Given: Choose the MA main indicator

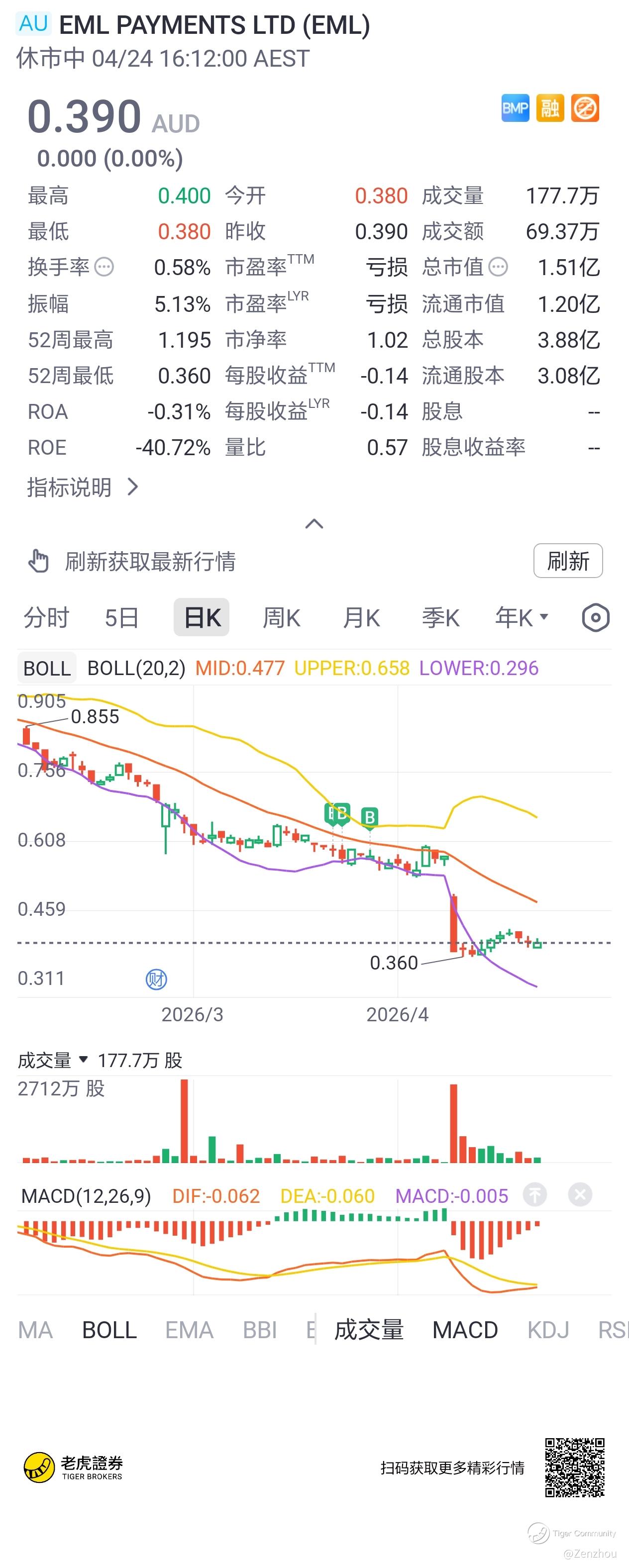Looking at the screenshot, I should tap(35, 1329).
